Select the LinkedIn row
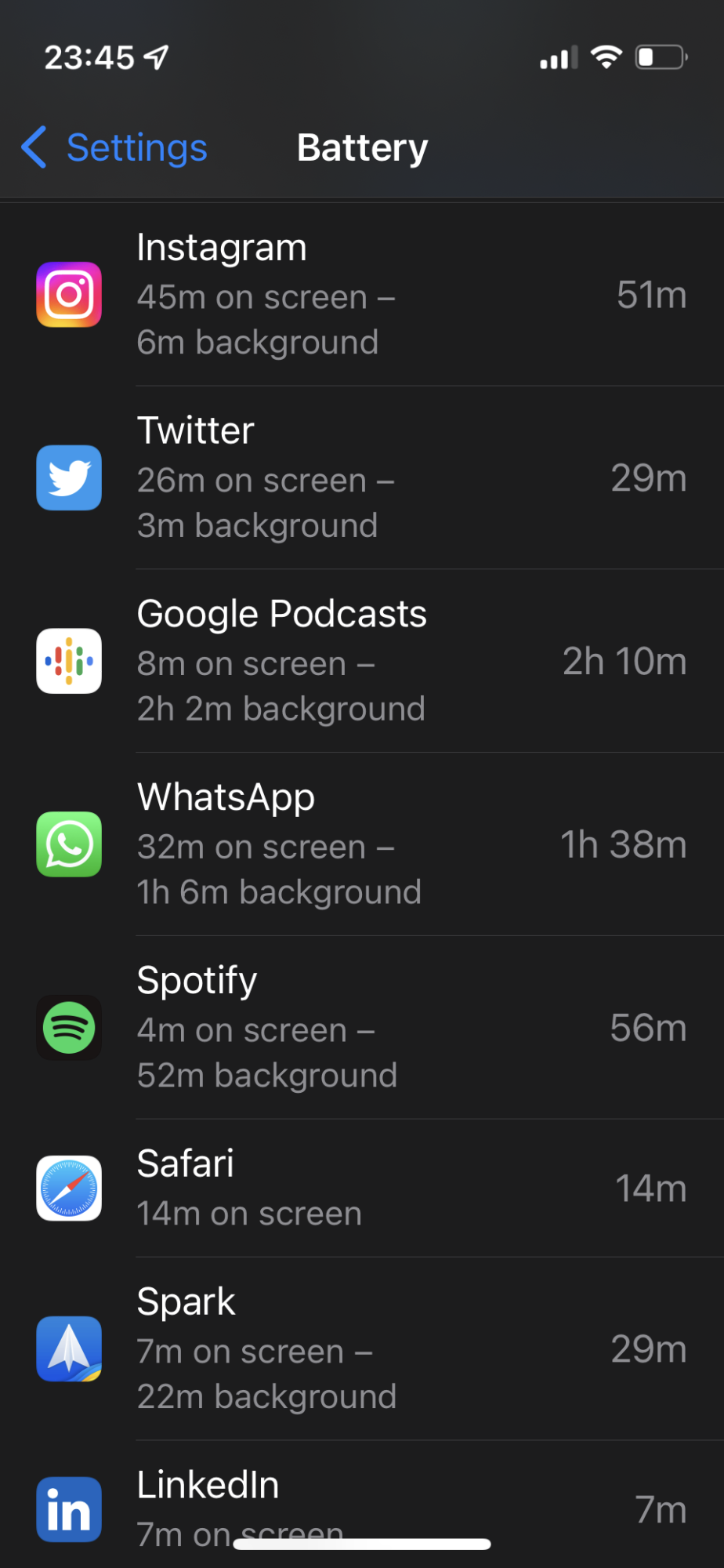Screen dimensions: 724x1568 (x=362, y=1504)
